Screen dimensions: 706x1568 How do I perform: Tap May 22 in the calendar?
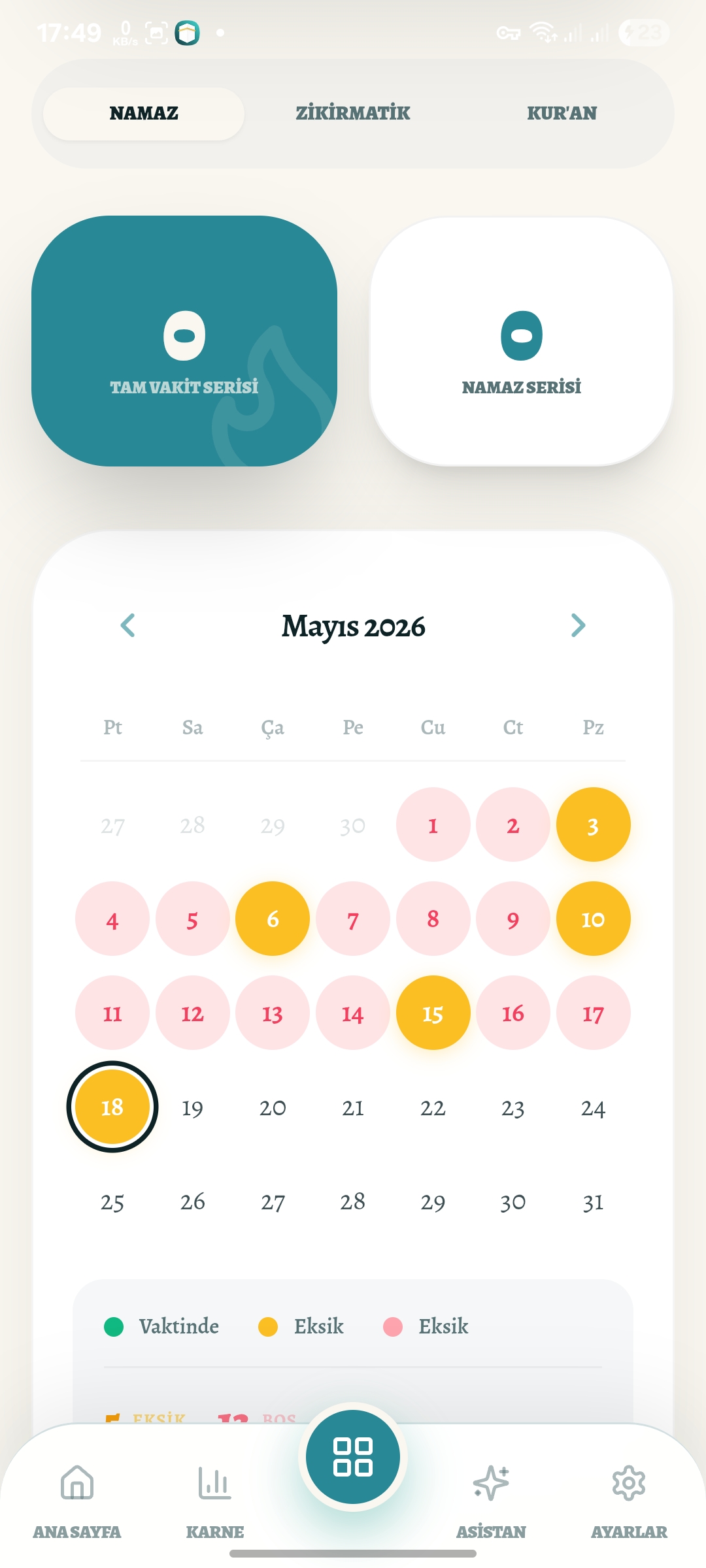pos(433,1107)
